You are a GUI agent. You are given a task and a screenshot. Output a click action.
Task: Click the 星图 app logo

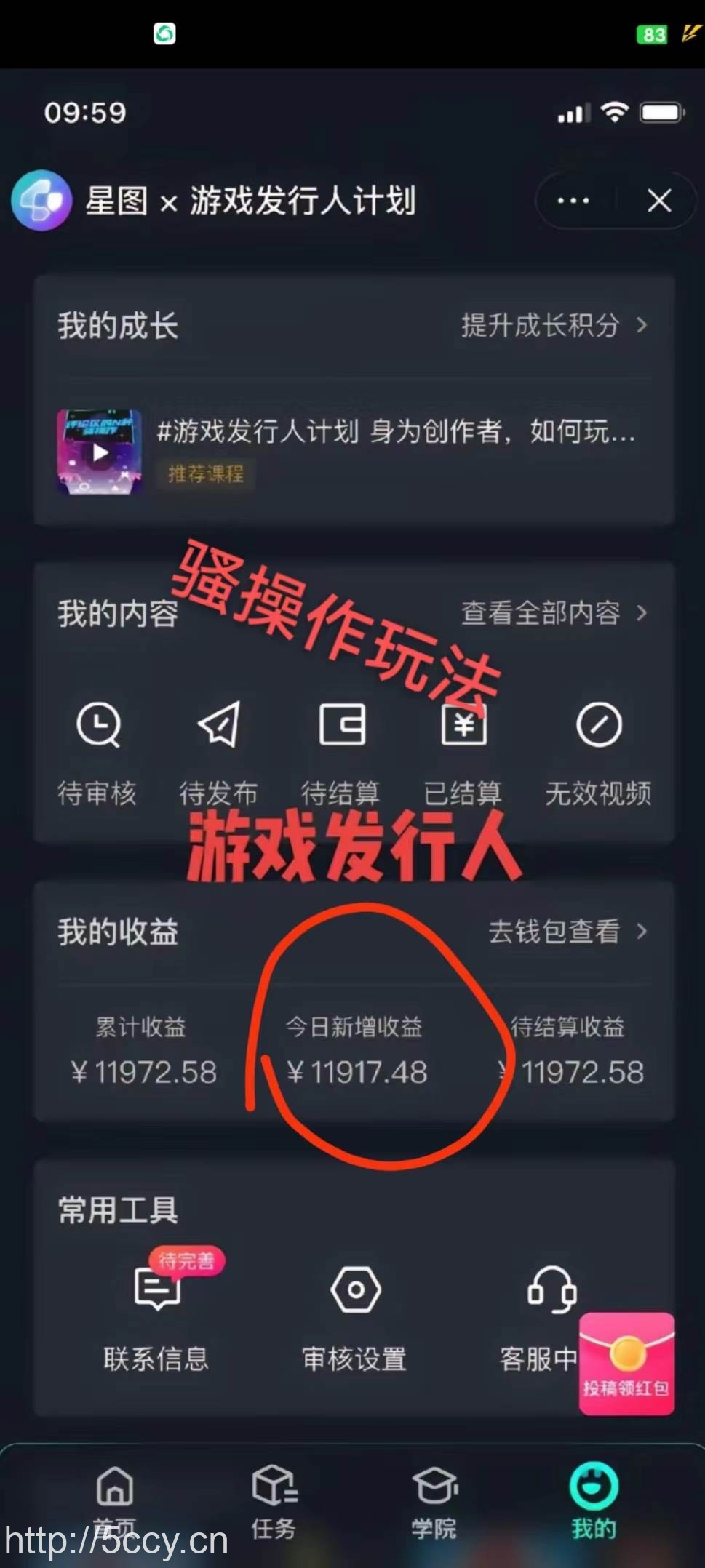[x=41, y=201]
